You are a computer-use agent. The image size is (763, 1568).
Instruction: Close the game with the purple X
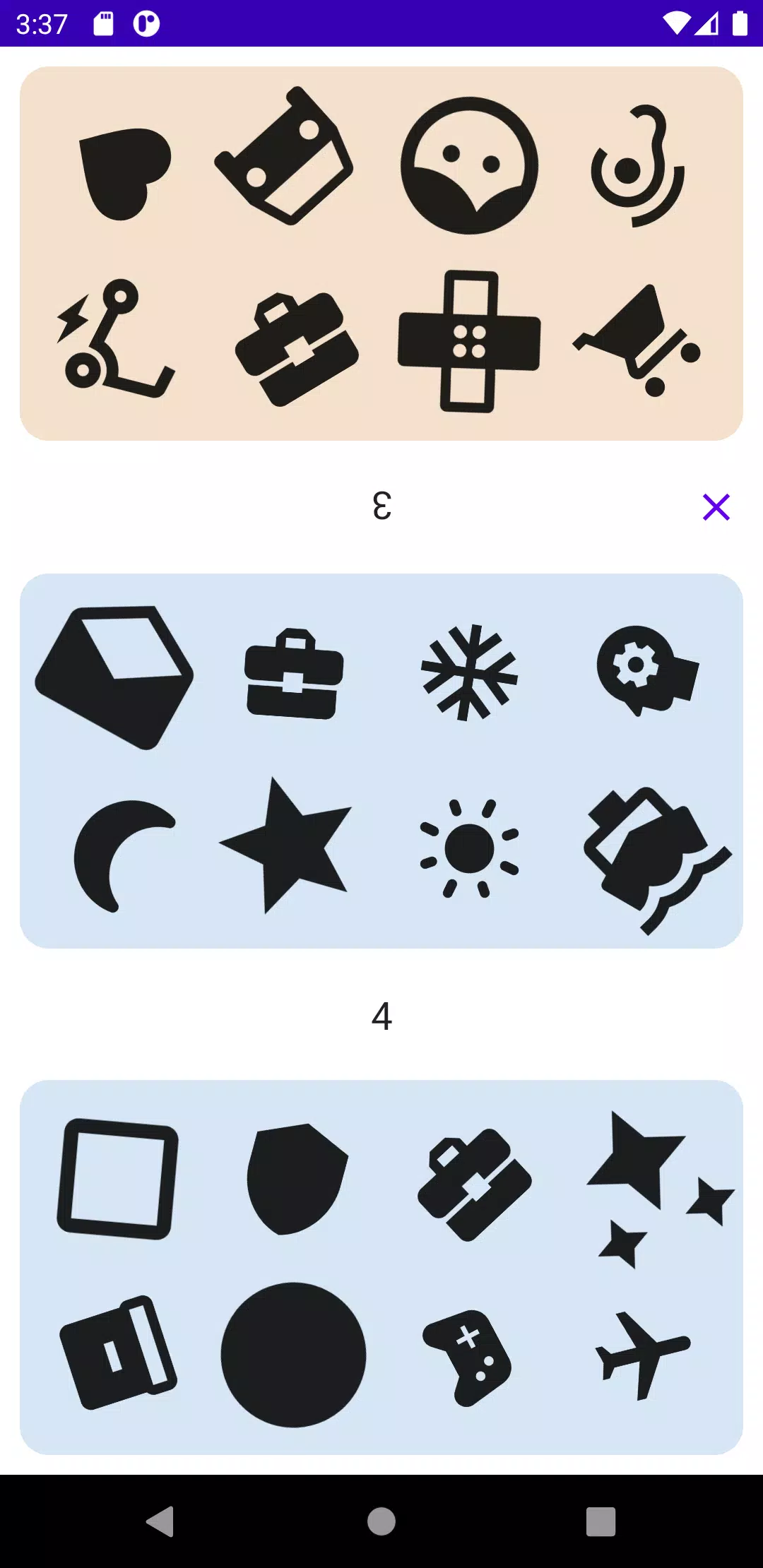pyautogui.click(x=716, y=507)
